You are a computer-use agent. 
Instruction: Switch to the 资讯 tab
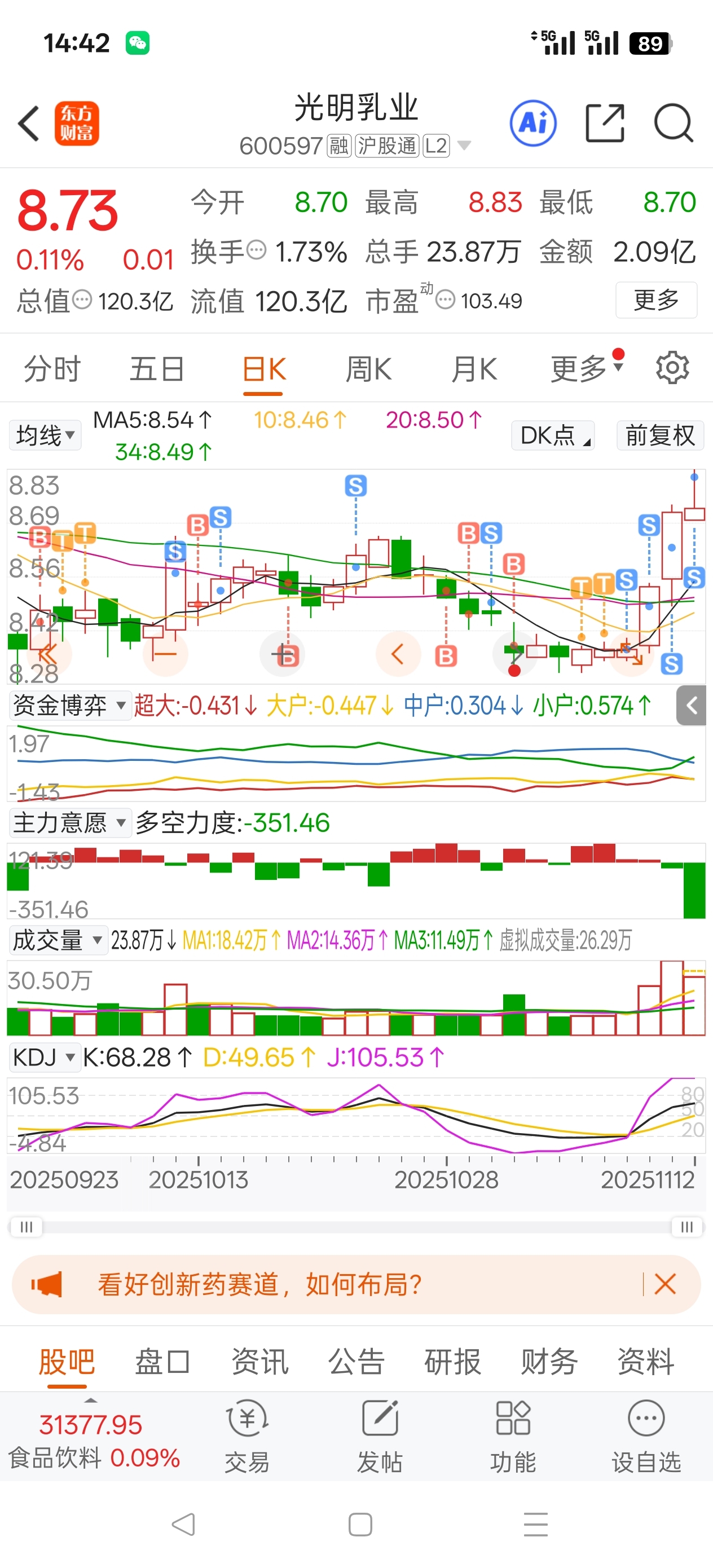259,1362
